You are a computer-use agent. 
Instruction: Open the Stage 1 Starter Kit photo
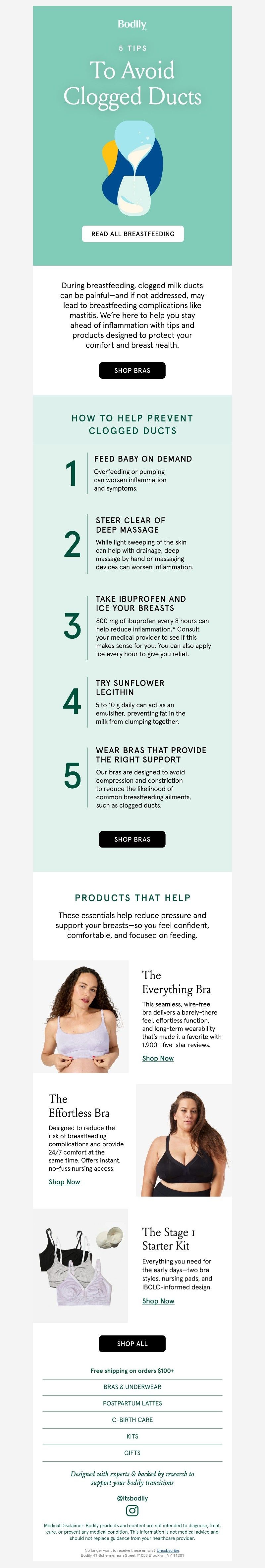tap(80, 1265)
